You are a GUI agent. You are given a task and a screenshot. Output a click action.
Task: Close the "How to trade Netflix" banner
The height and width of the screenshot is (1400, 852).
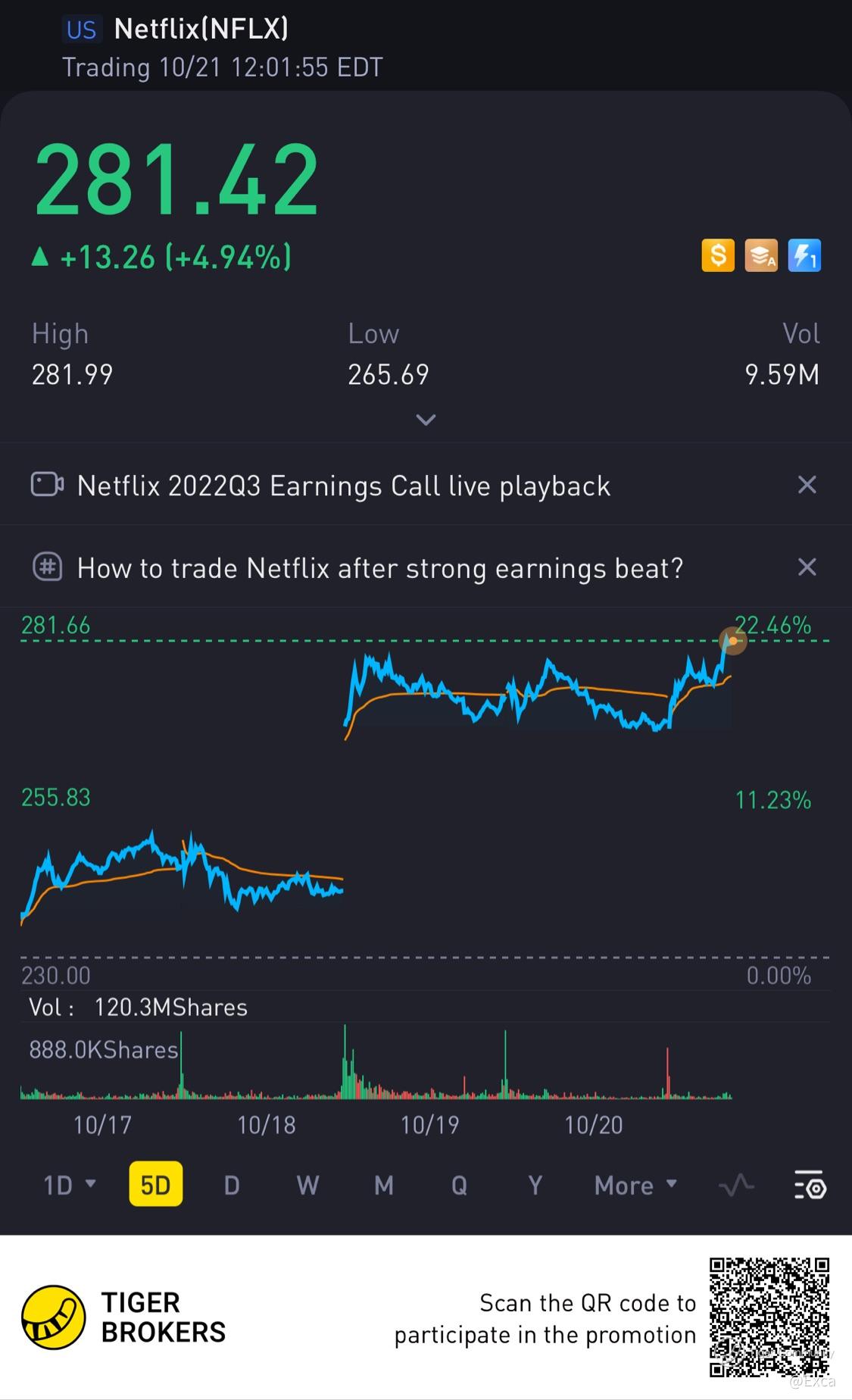pyautogui.click(x=807, y=567)
